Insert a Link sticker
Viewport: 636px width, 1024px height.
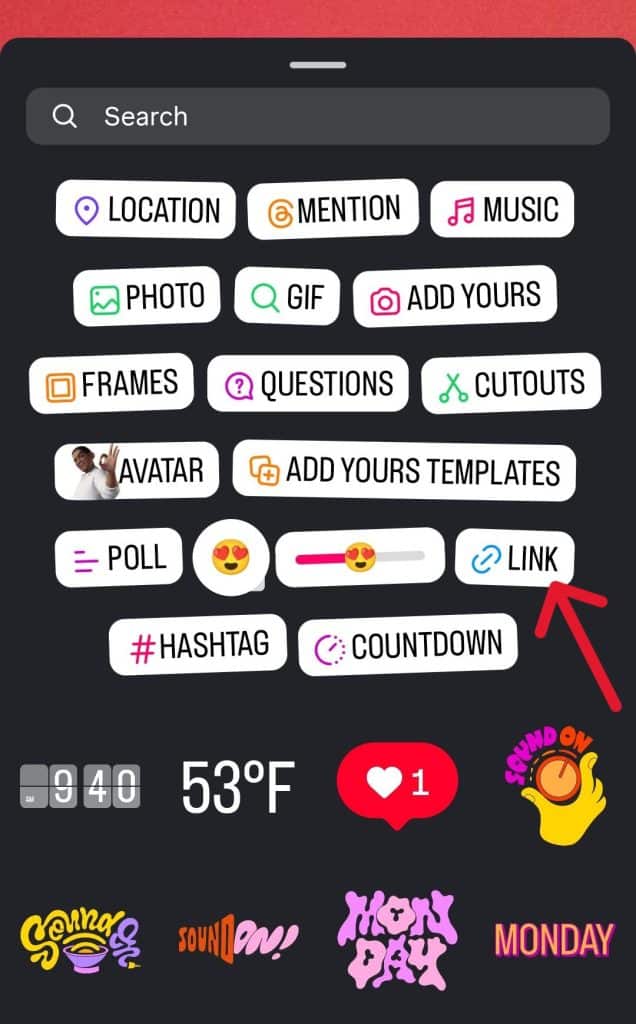click(x=514, y=559)
